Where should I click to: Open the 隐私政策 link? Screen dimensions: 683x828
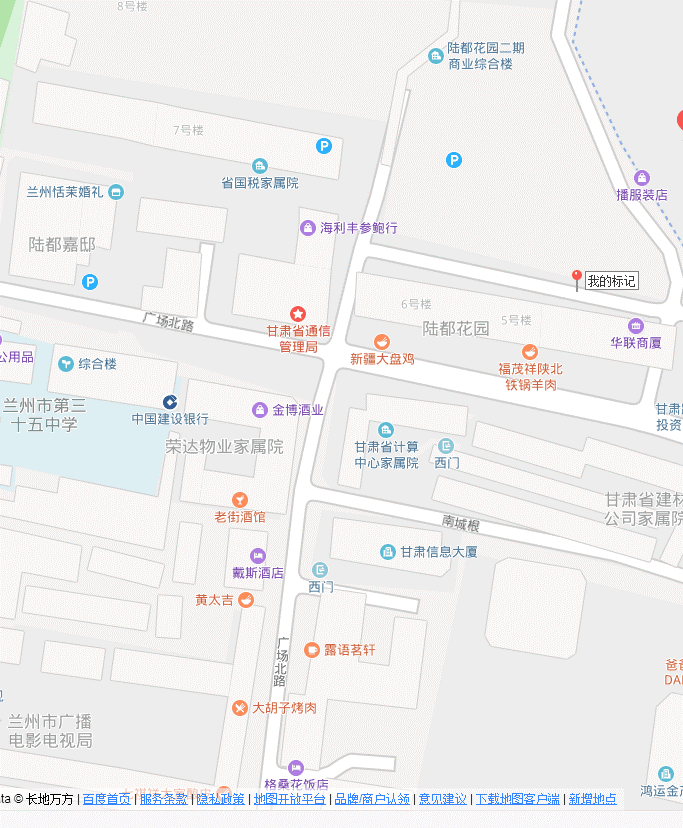(x=220, y=799)
